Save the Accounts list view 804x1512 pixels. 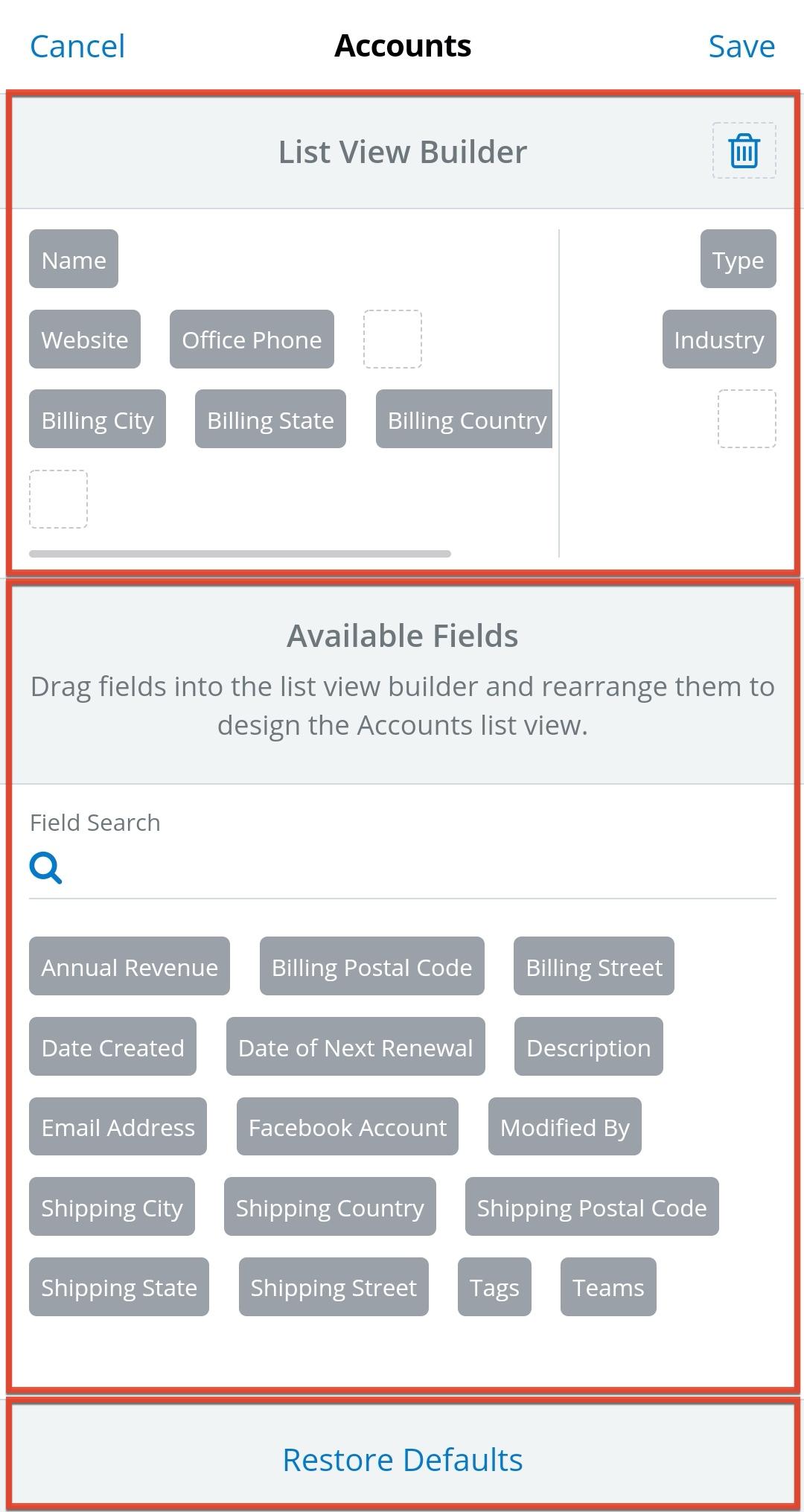click(741, 46)
